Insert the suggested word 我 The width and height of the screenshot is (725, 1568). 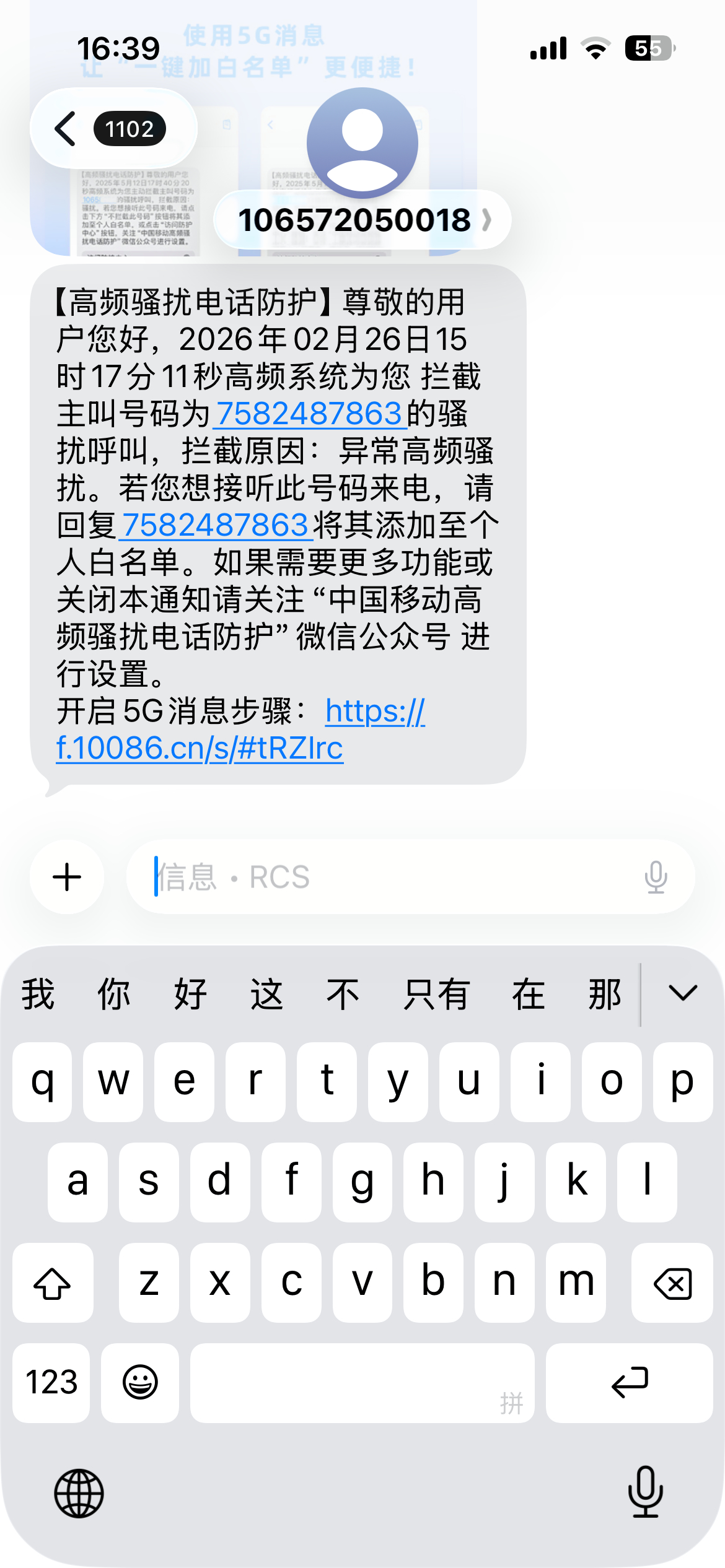tap(38, 994)
